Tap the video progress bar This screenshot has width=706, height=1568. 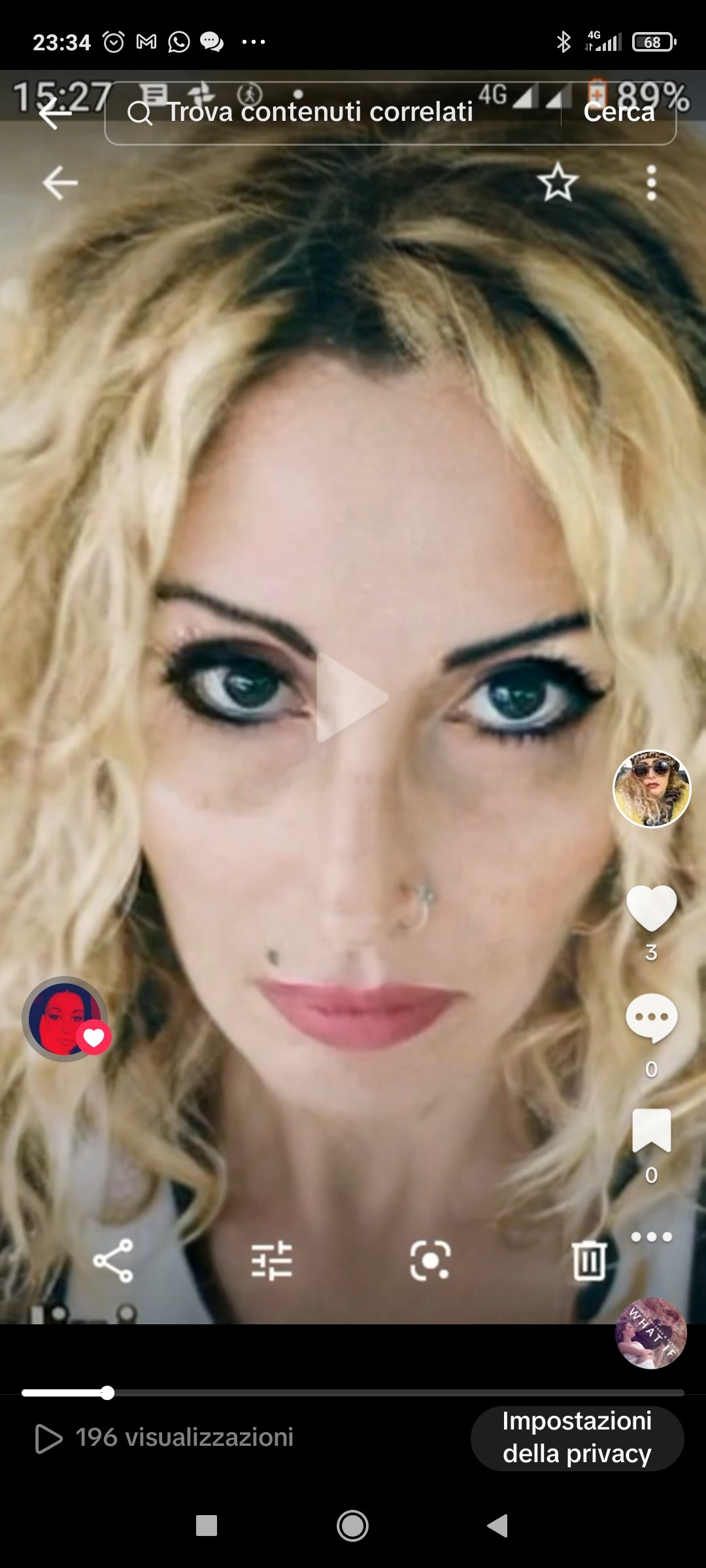(353, 1393)
